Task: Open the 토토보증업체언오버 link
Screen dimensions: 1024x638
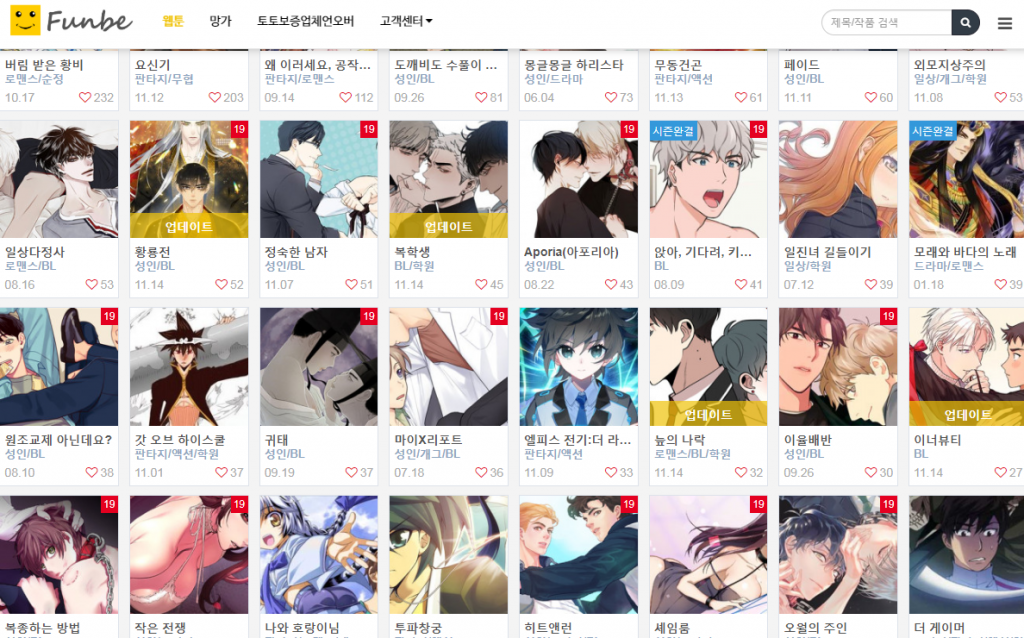Action: pos(305,21)
